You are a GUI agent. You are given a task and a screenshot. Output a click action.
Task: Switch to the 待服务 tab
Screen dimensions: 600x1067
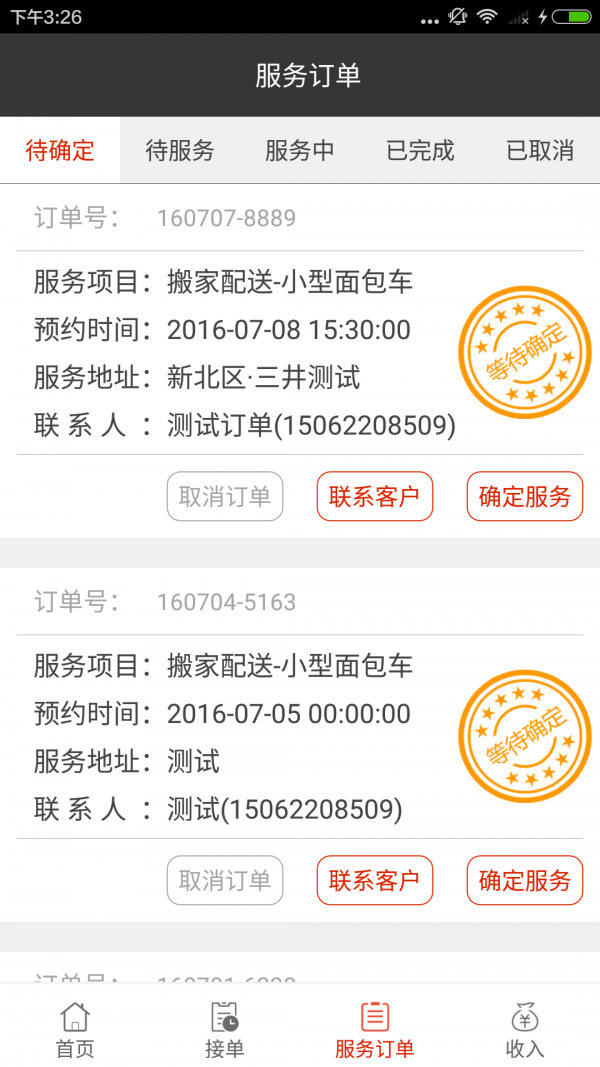click(180, 151)
